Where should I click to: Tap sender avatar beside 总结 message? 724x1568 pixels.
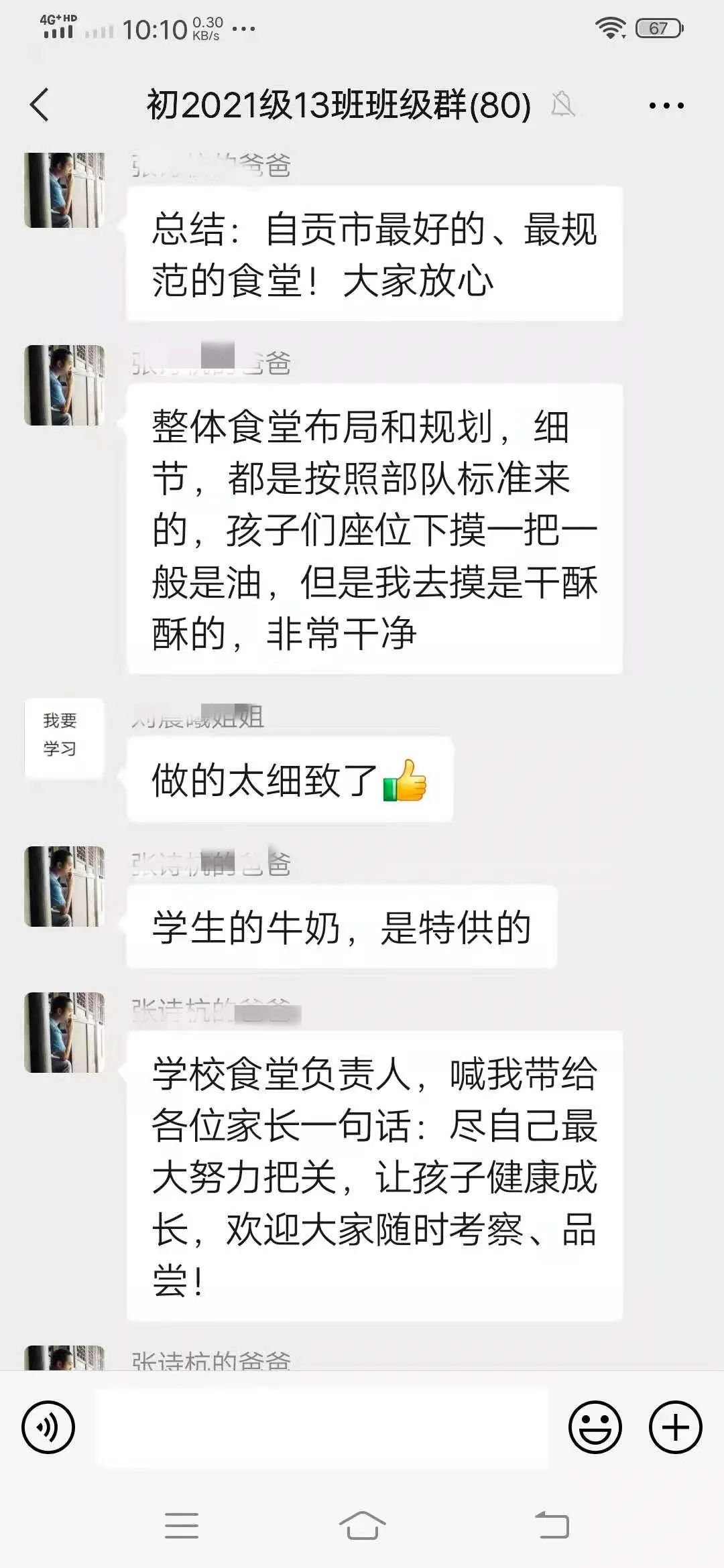pos(64,190)
